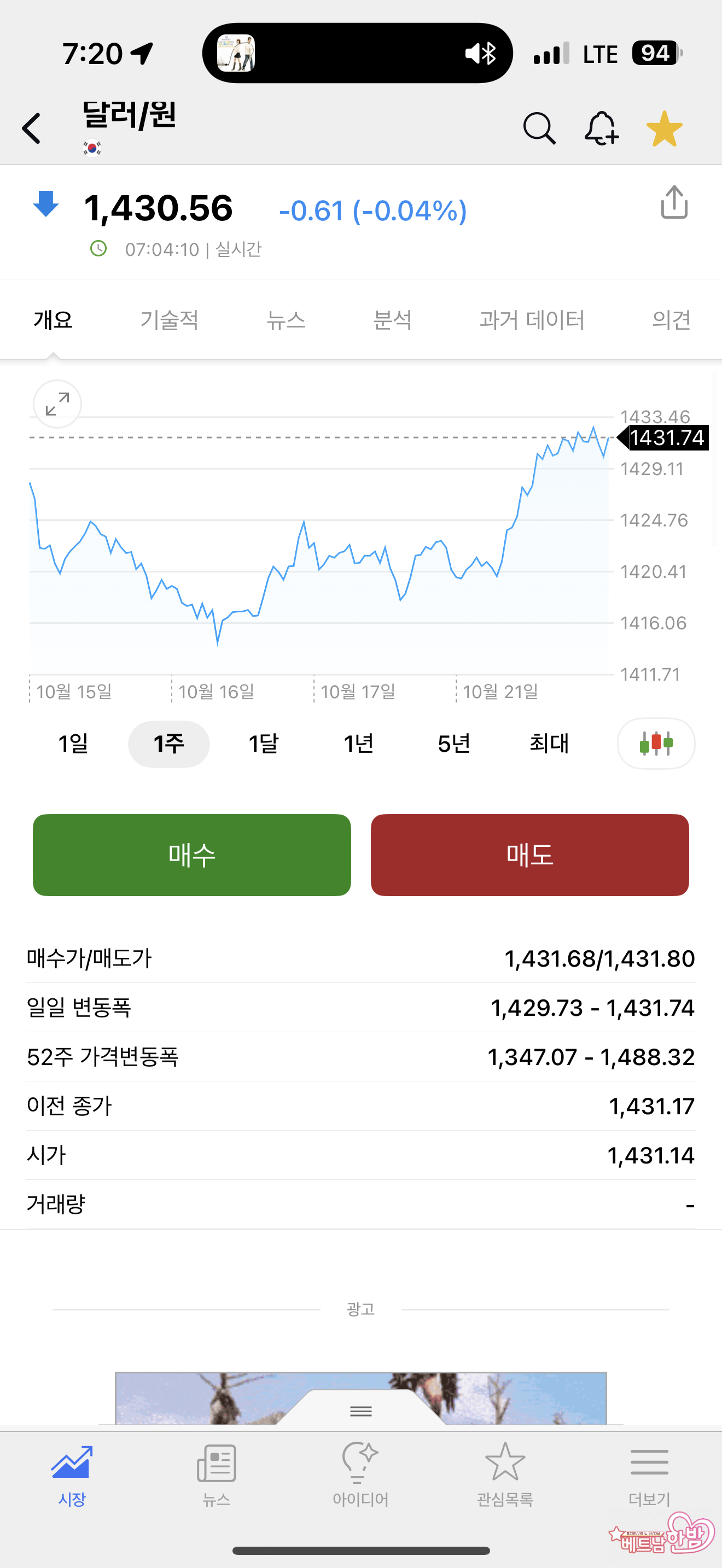Screen dimensions: 722x1568
Task: Select the 최대 chart range
Action: 549,743
